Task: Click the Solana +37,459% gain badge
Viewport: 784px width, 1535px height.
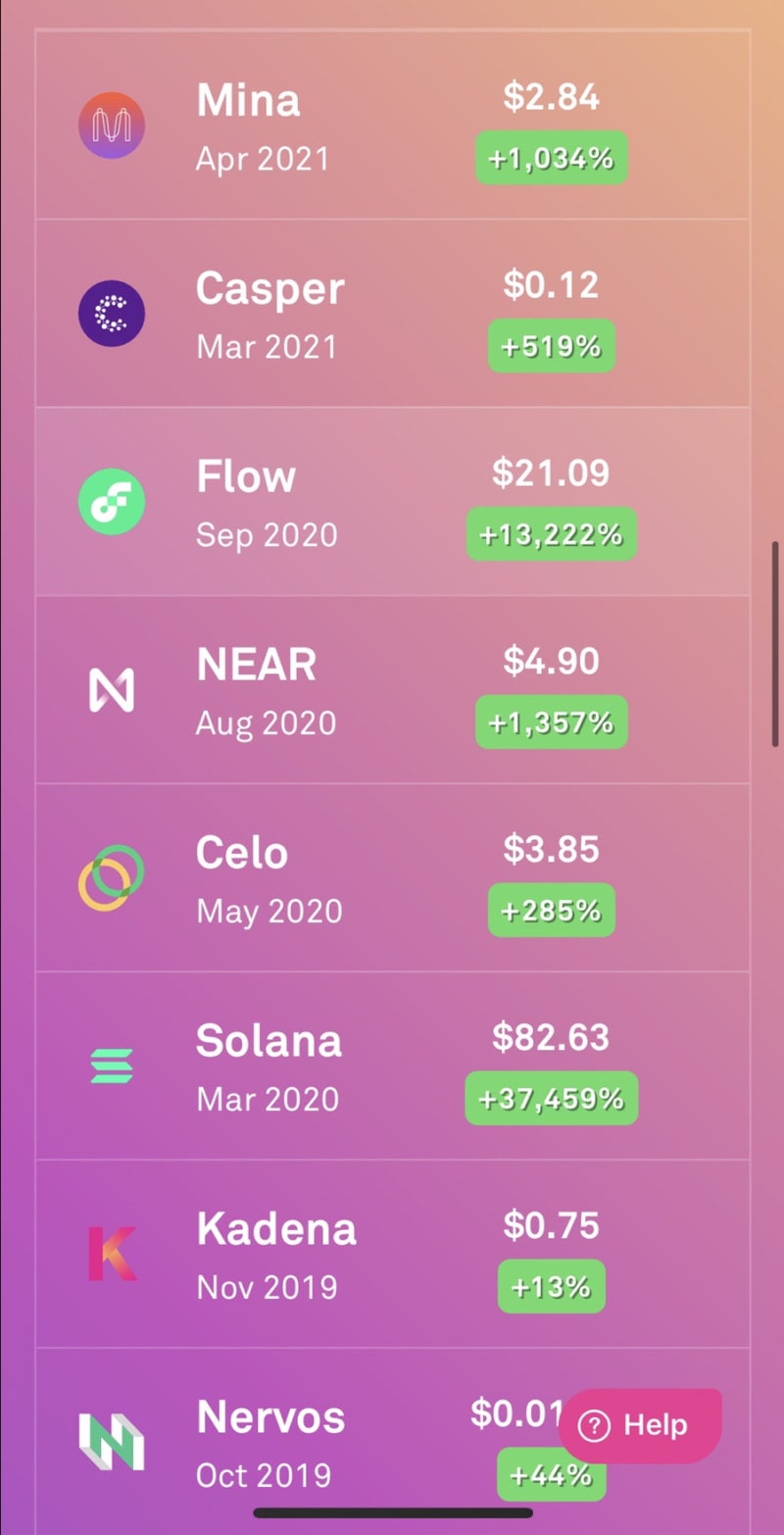Action: click(551, 1099)
